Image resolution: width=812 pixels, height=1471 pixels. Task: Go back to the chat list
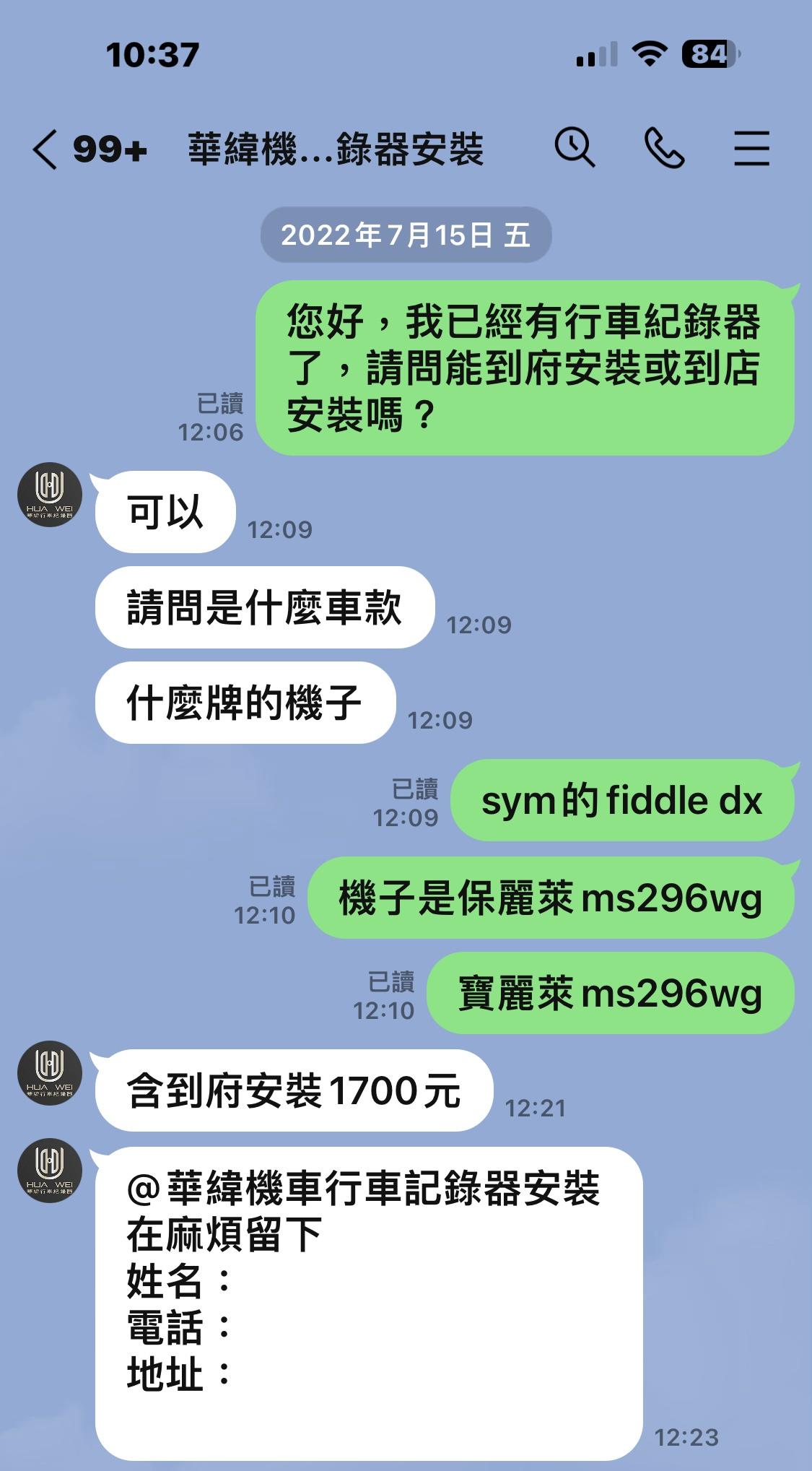(45, 149)
